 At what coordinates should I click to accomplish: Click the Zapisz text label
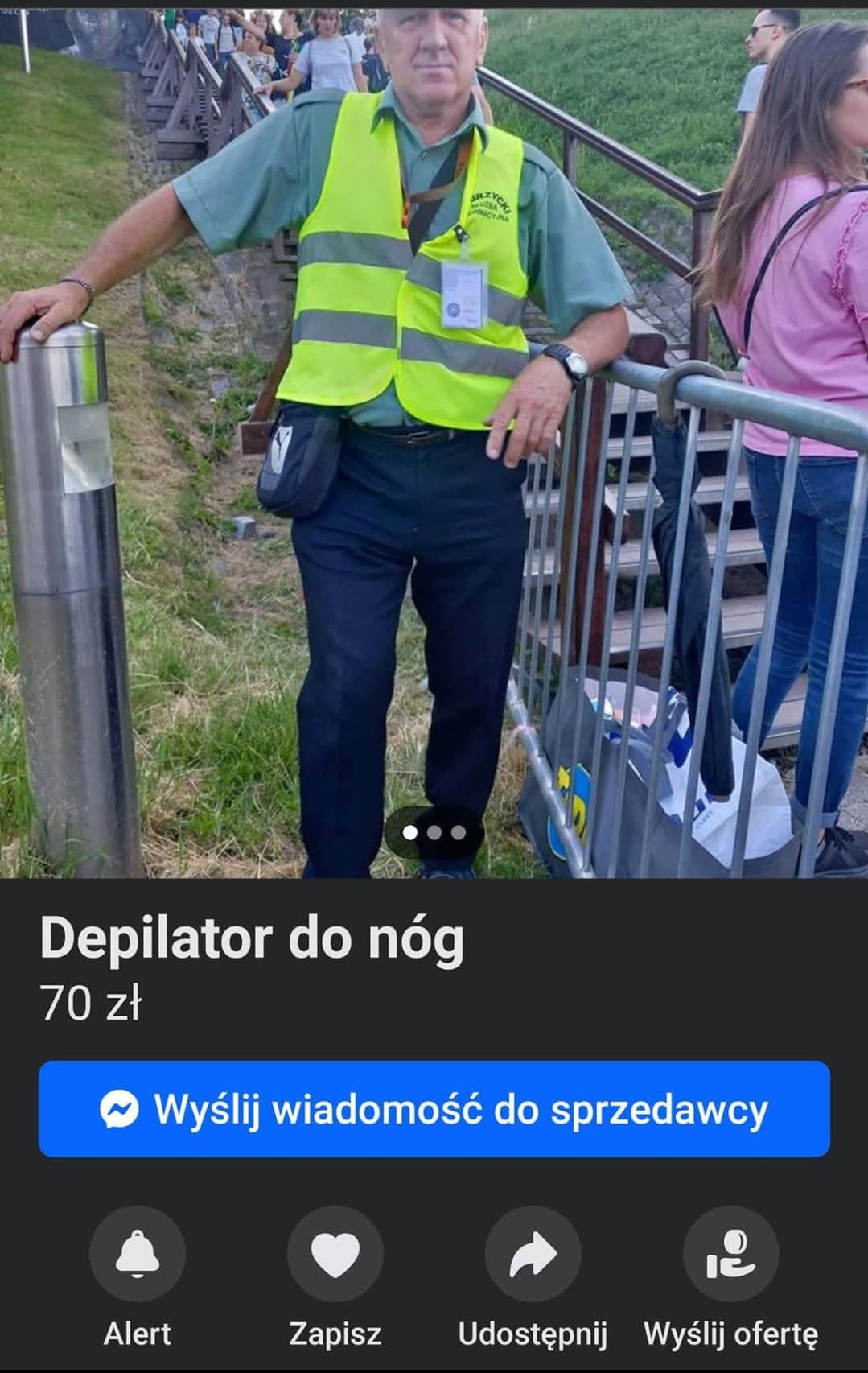coord(335,1332)
